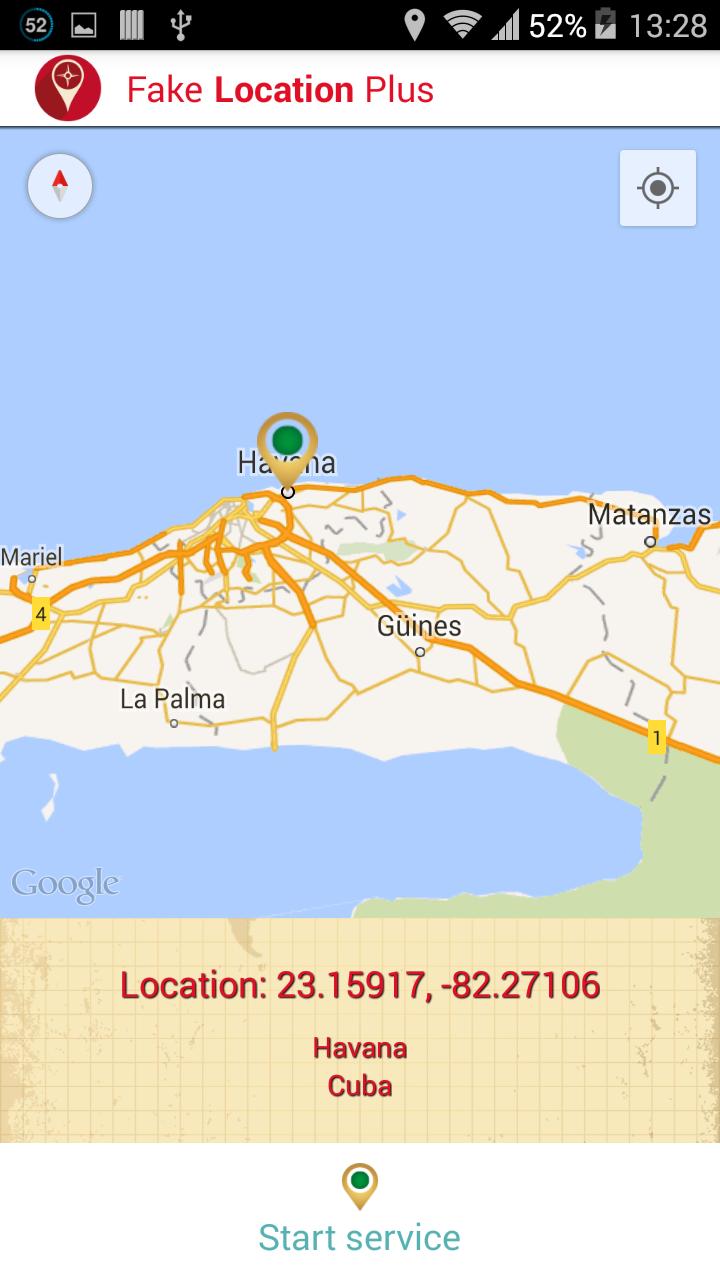This screenshot has height=1280, width=720.
Task: Tap the compass to reset map orientation
Action: tap(60, 186)
